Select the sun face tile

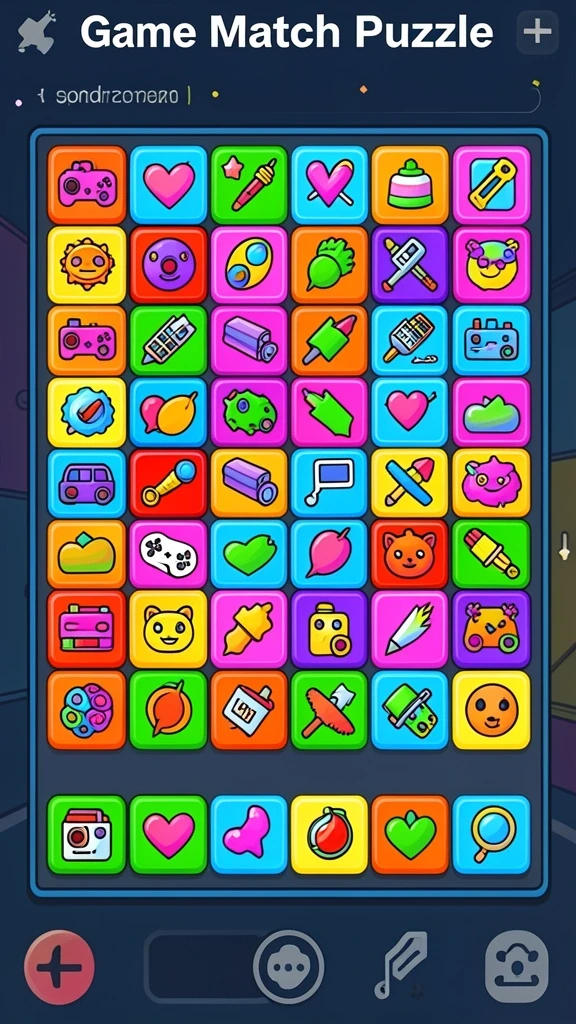87,264
